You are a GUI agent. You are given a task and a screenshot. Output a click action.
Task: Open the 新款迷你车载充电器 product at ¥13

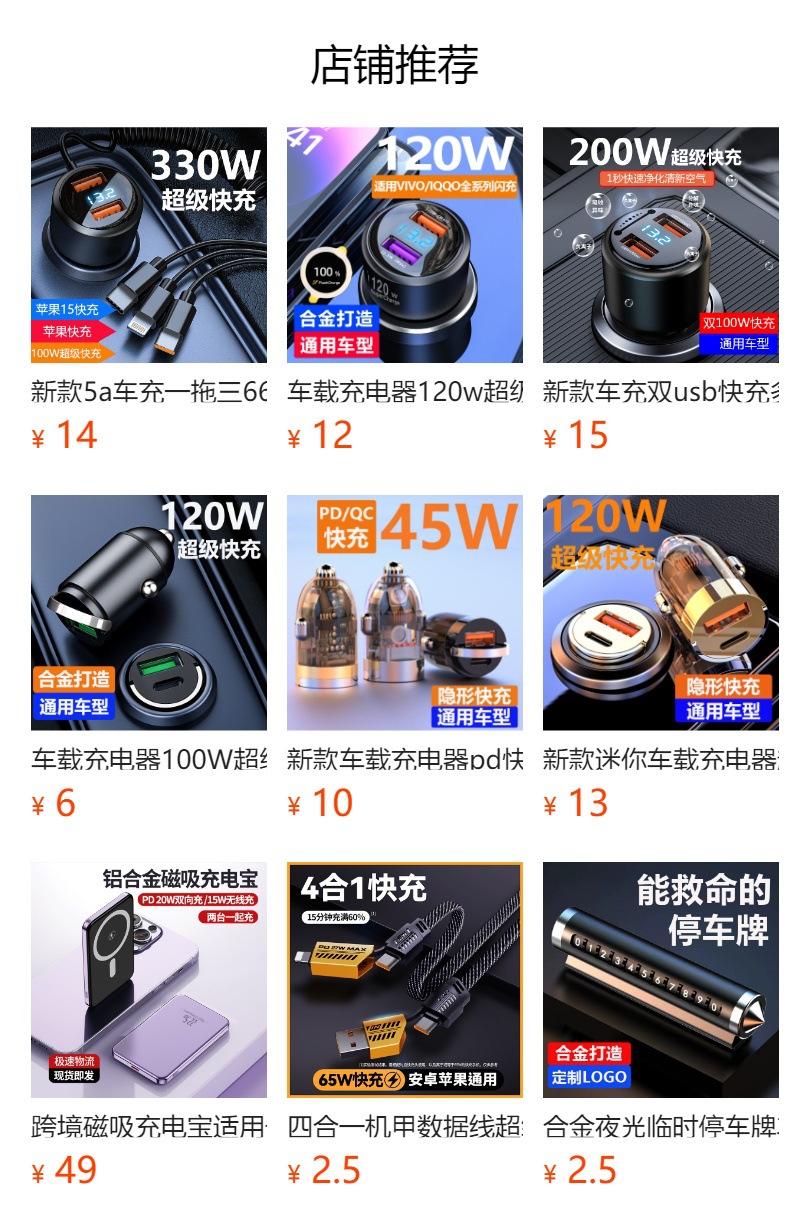pos(661,612)
